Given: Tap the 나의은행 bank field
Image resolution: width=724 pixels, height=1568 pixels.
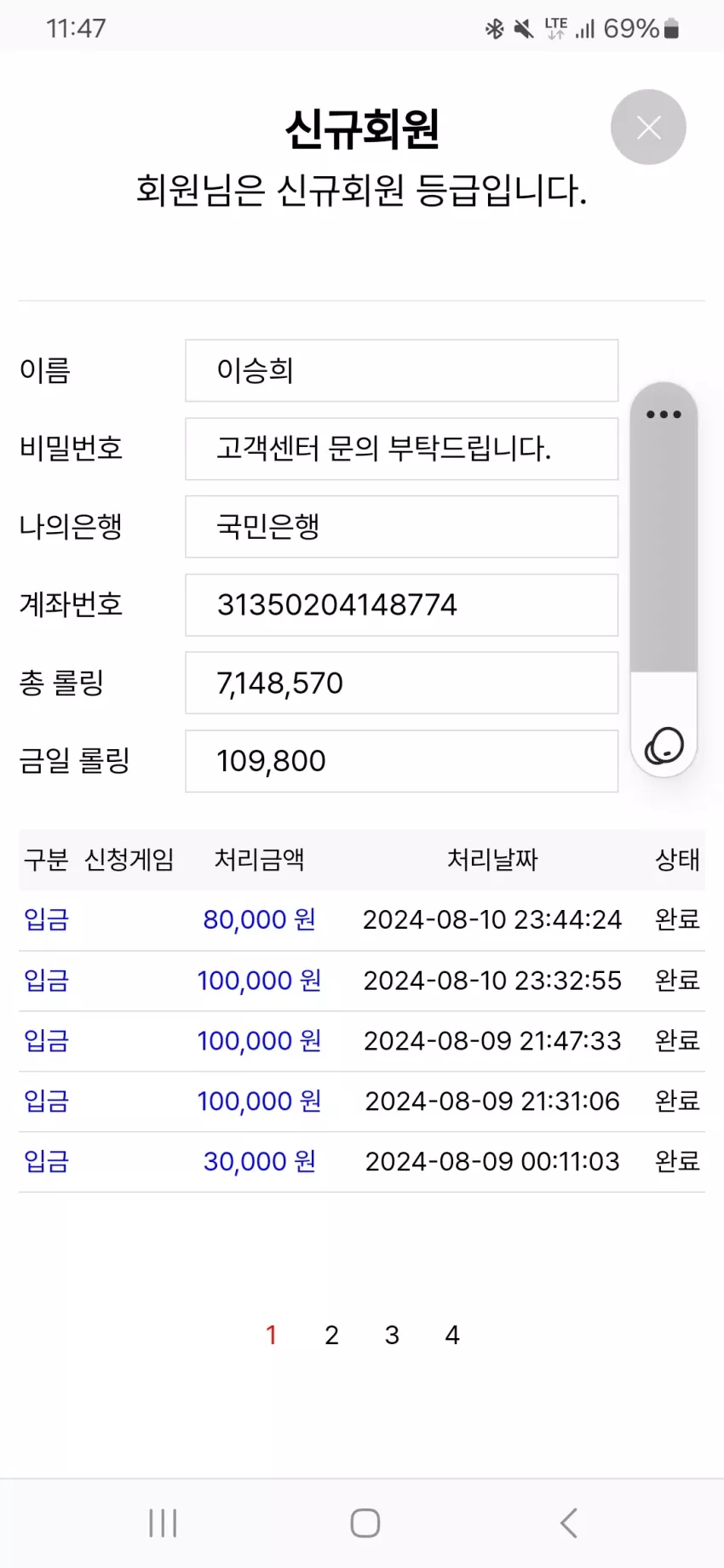Looking at the screenshot, I should [x=401, y=526].
